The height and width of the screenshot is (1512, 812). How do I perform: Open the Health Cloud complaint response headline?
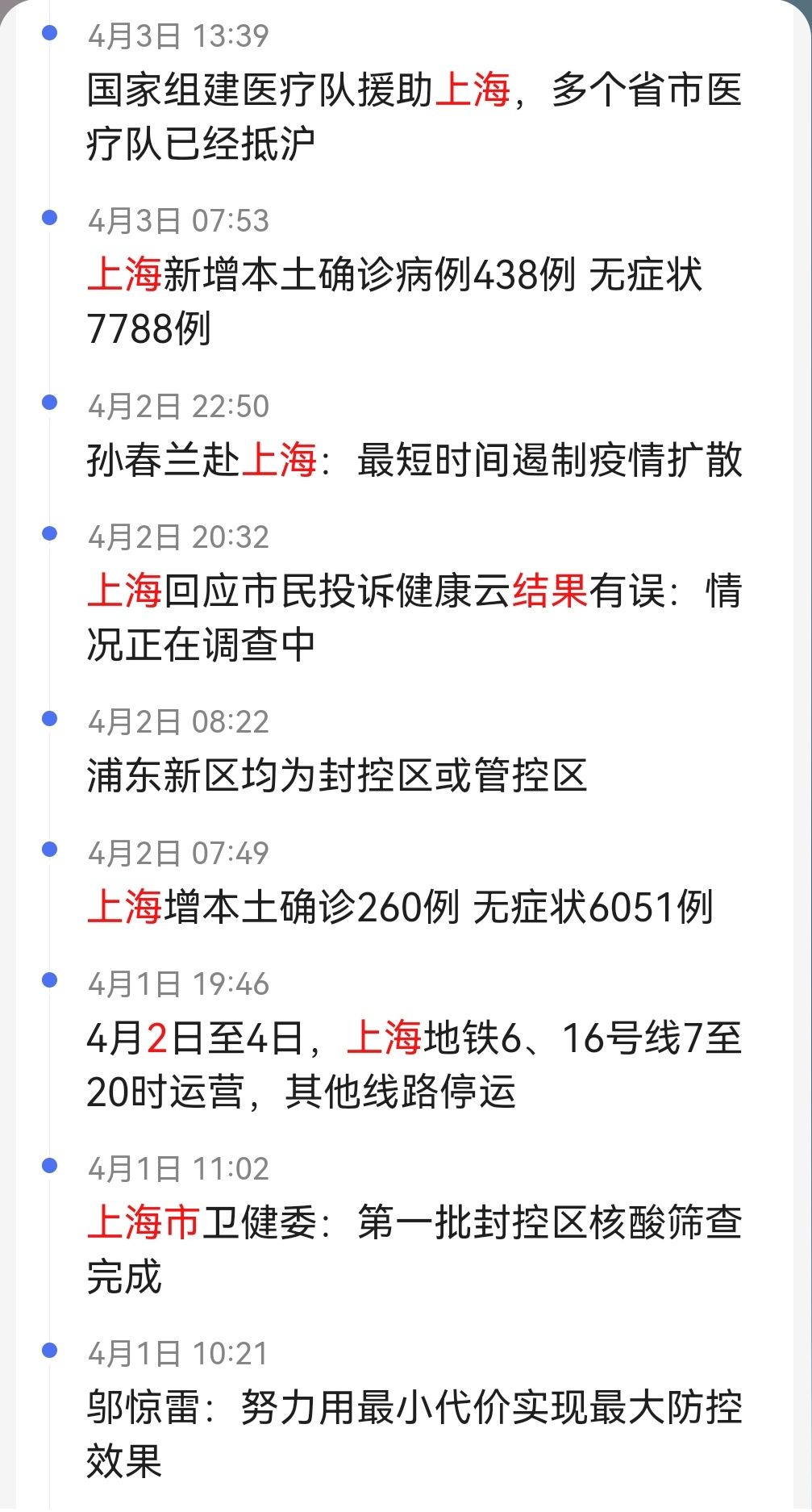click(x=414, y=618)
